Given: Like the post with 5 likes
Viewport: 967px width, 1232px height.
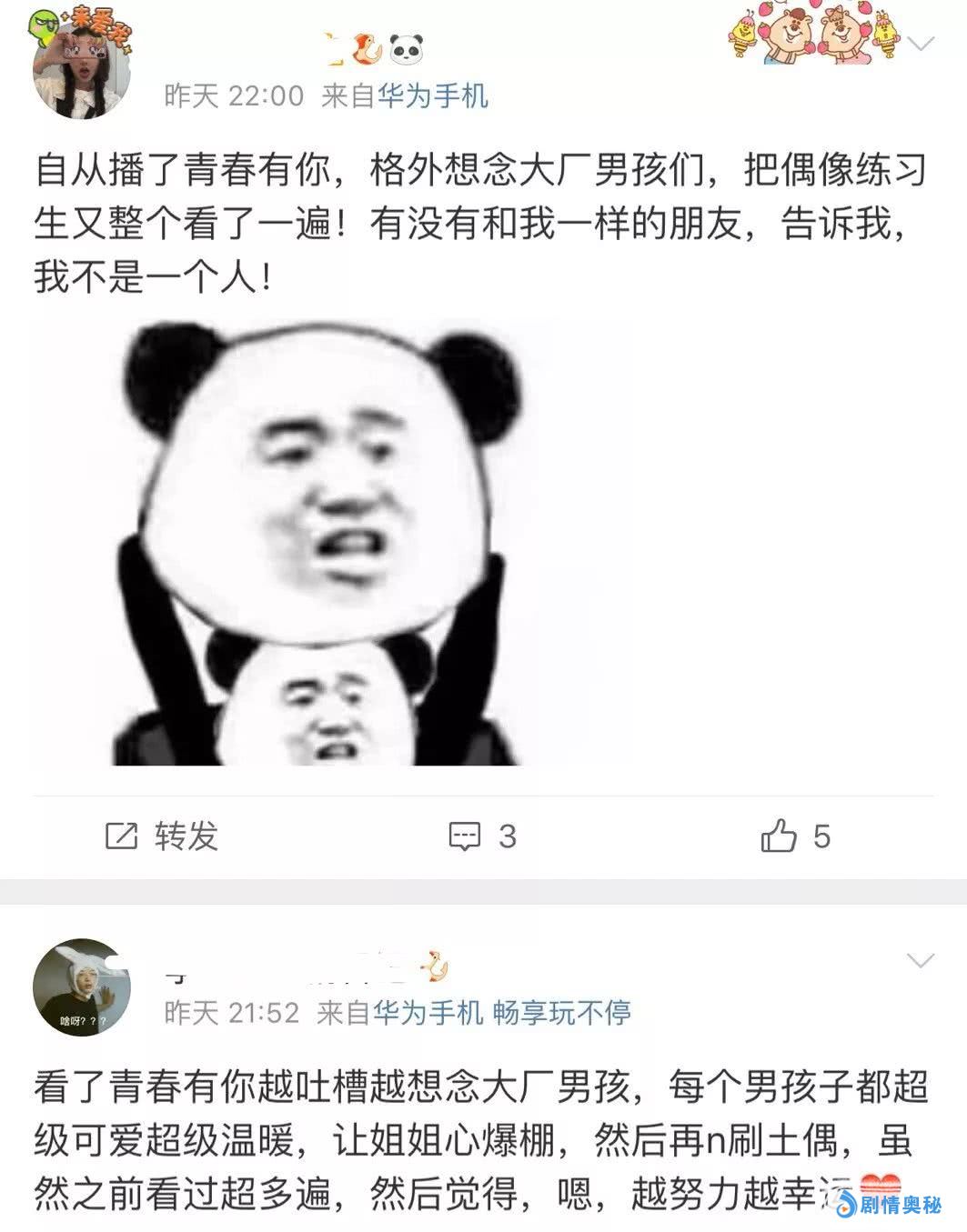Looking at the screenshot, I should (795, 836).
